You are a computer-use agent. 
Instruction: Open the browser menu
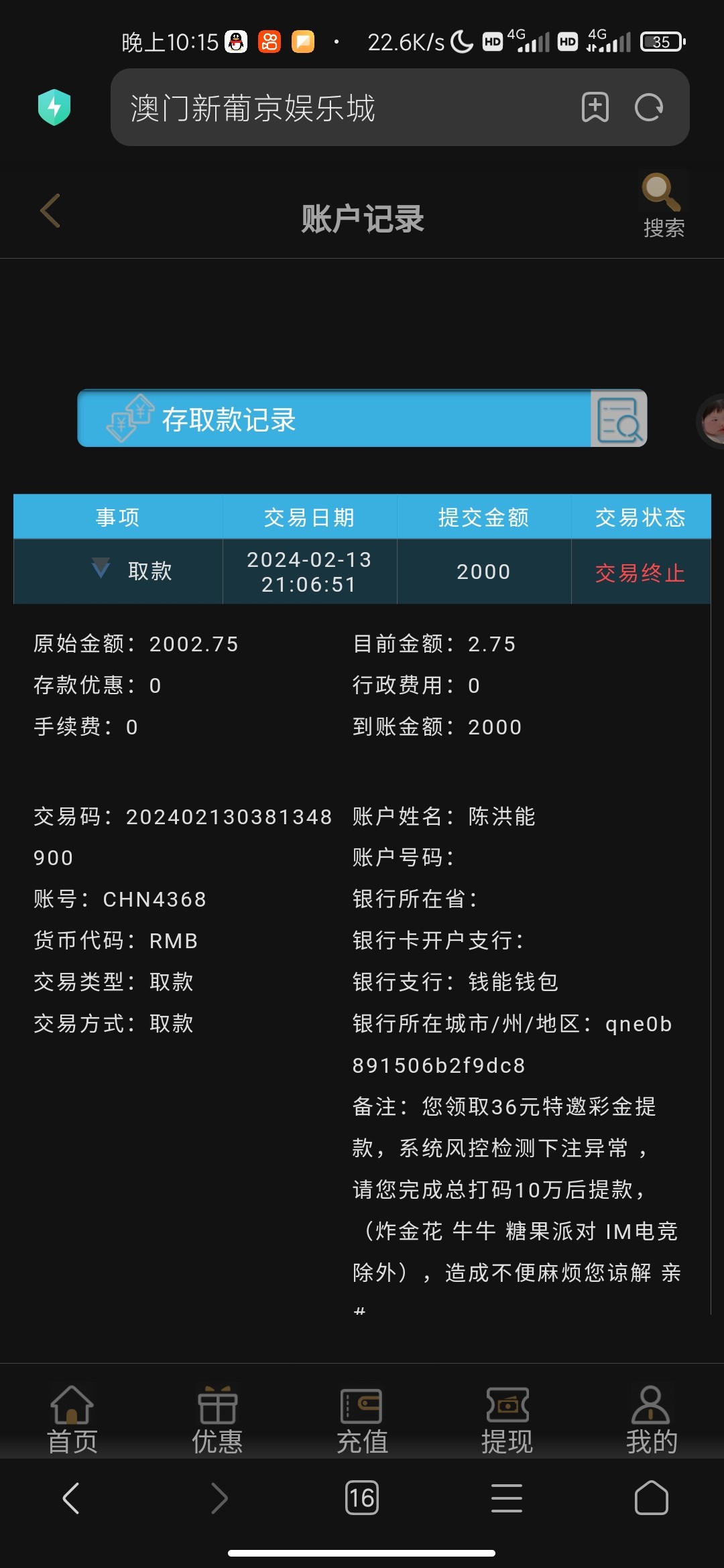coord(507,1498)
